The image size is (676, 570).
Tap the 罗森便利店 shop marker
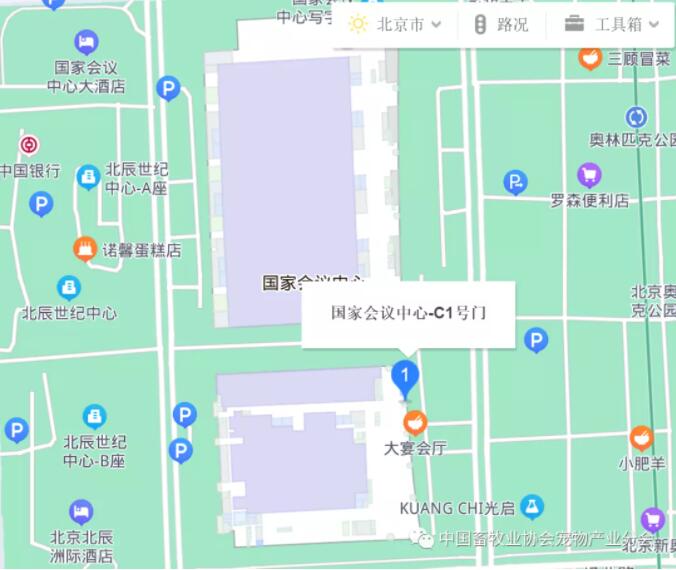pyautogui.click(x=590, y=176)
